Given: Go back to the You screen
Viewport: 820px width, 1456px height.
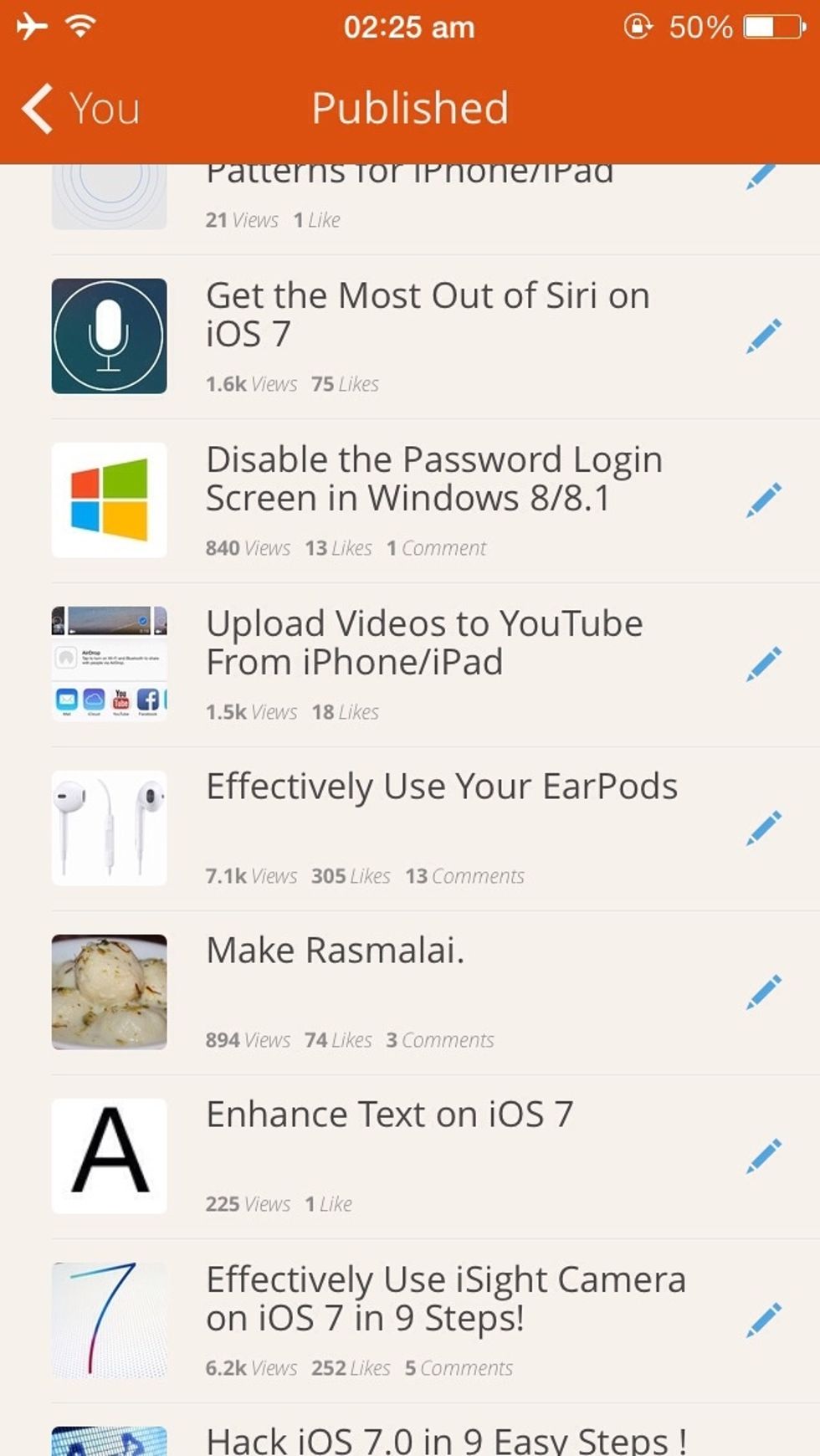Looking at the screenshot, I should point(79,109).
